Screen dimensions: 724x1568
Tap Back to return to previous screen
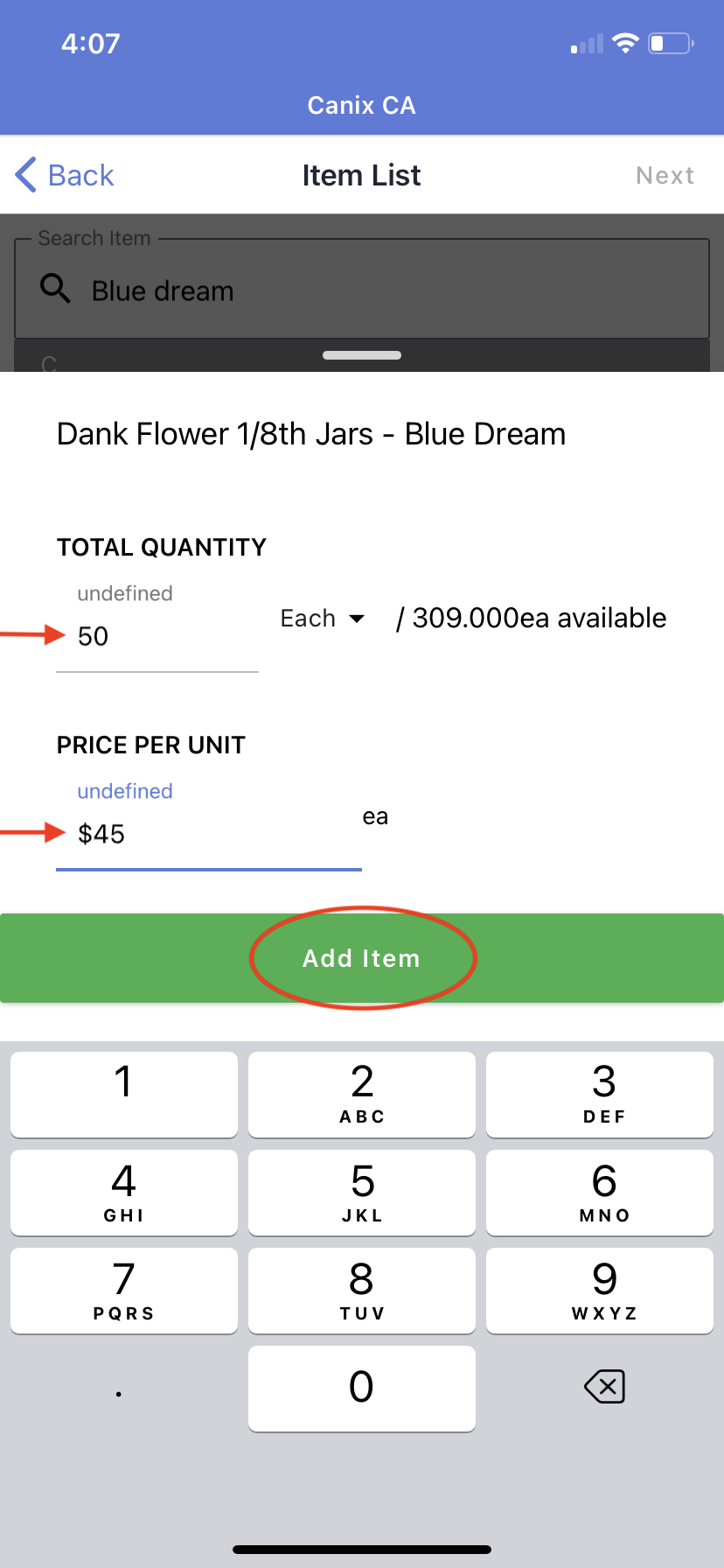(80, 175)
